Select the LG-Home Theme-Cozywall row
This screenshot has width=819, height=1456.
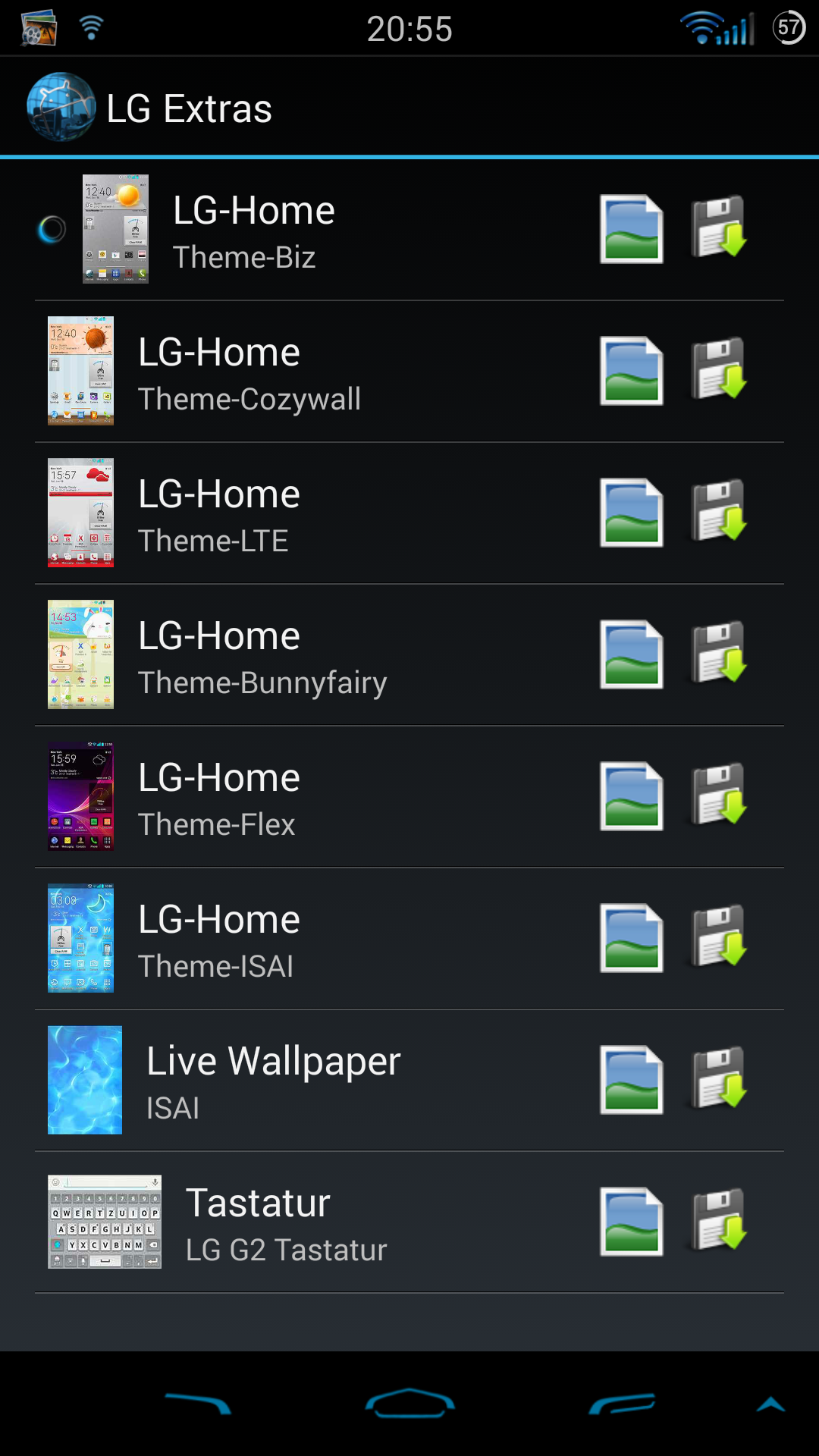[409, 372]
